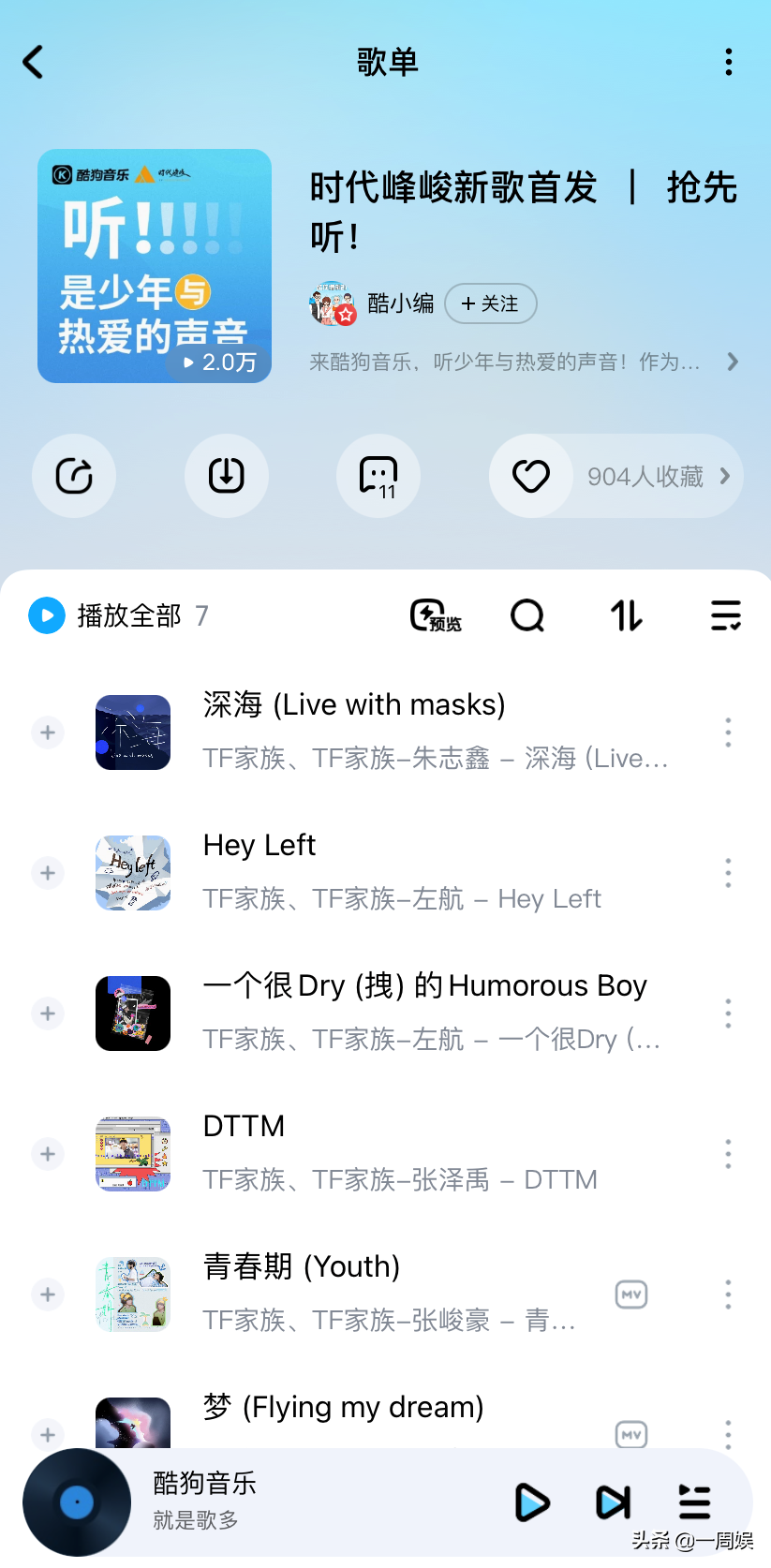Open the play queue in mini player
Image resolution: width=771 pixels, height=1568 pixels.
694,1502
